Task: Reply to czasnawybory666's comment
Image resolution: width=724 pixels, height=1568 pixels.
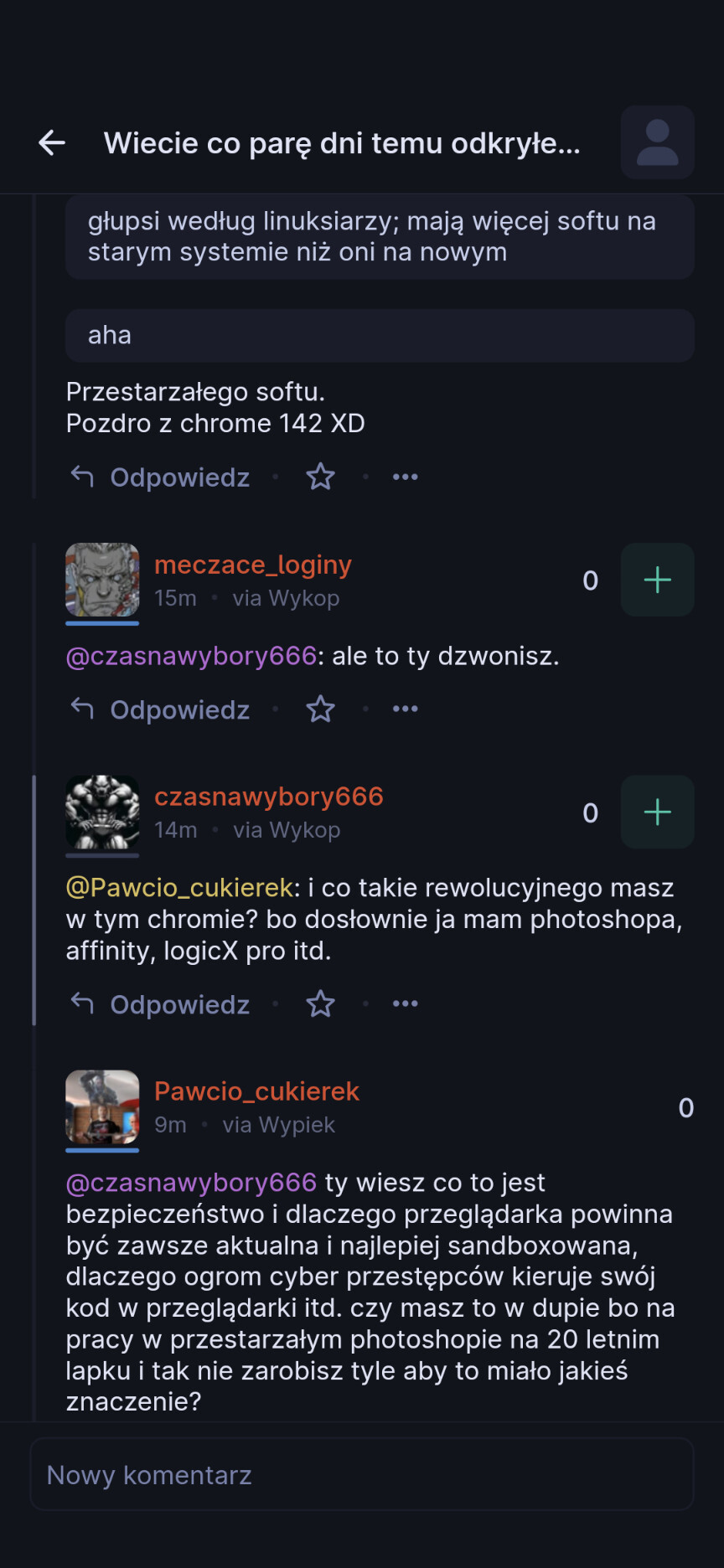Action: 161,1004
